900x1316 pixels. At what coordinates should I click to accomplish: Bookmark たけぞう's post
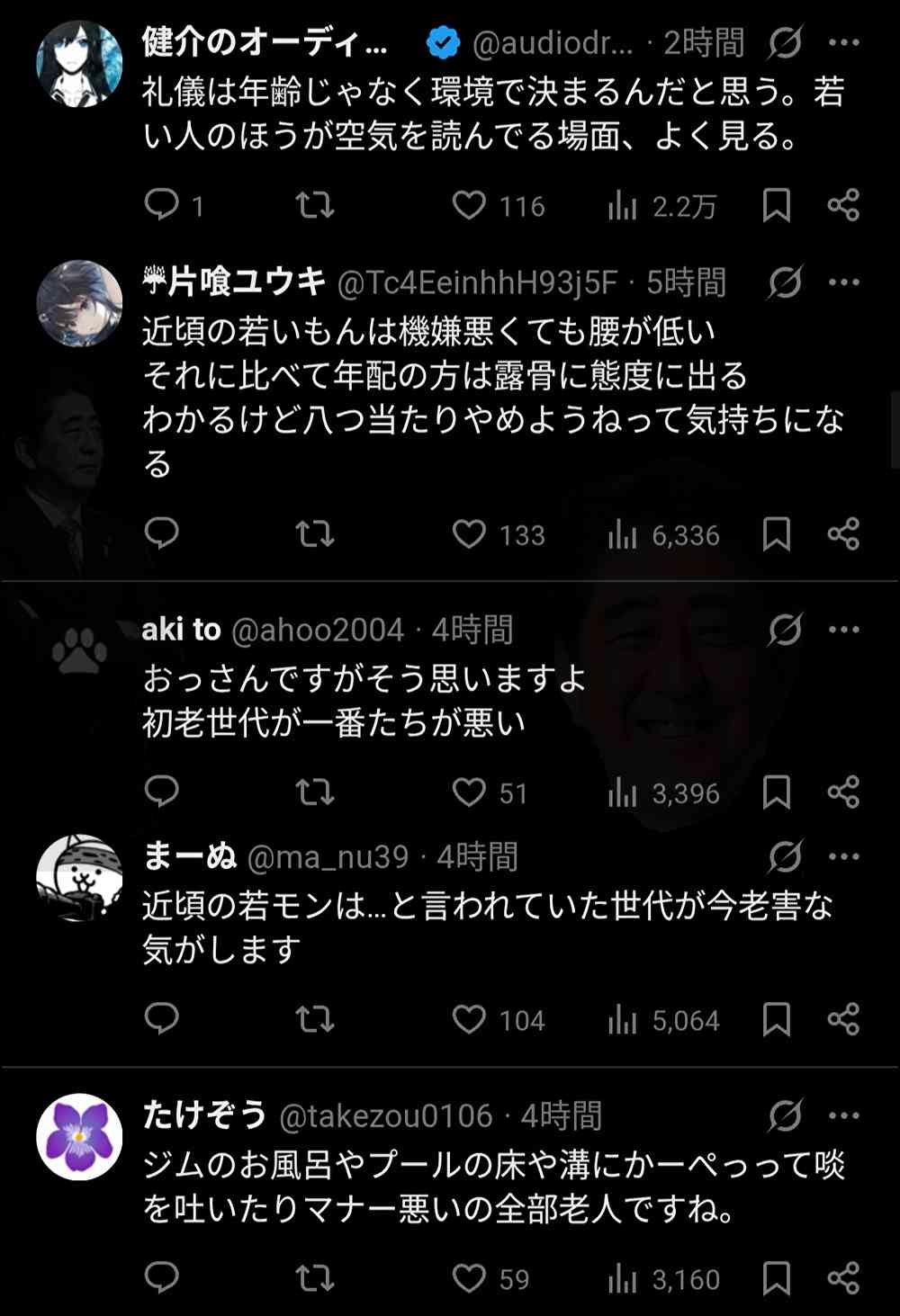[x=776, y=1278]
